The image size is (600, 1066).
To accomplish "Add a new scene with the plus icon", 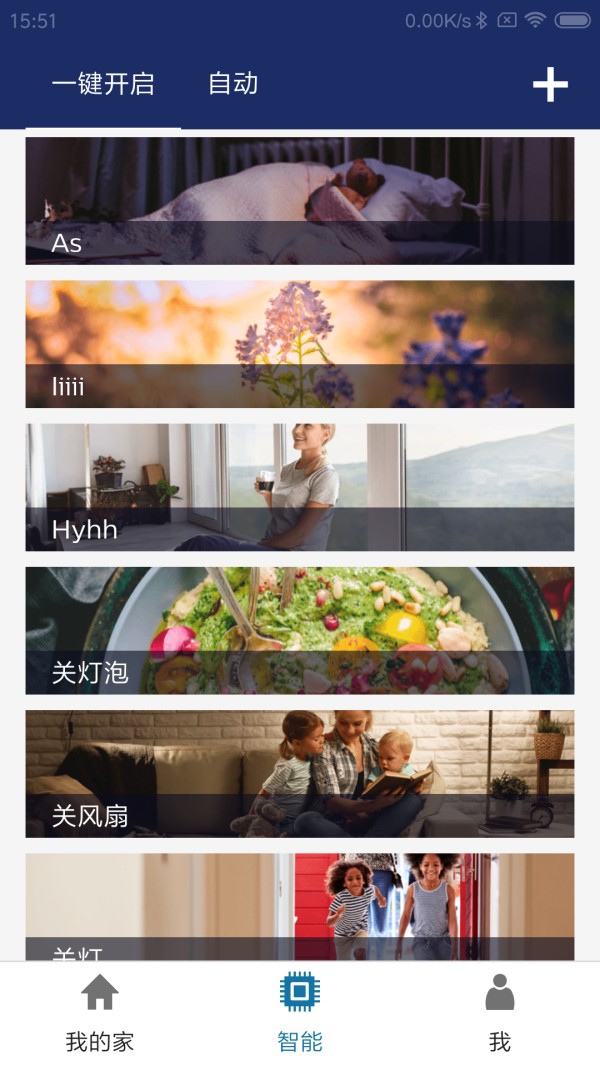I will coord(550,84).
